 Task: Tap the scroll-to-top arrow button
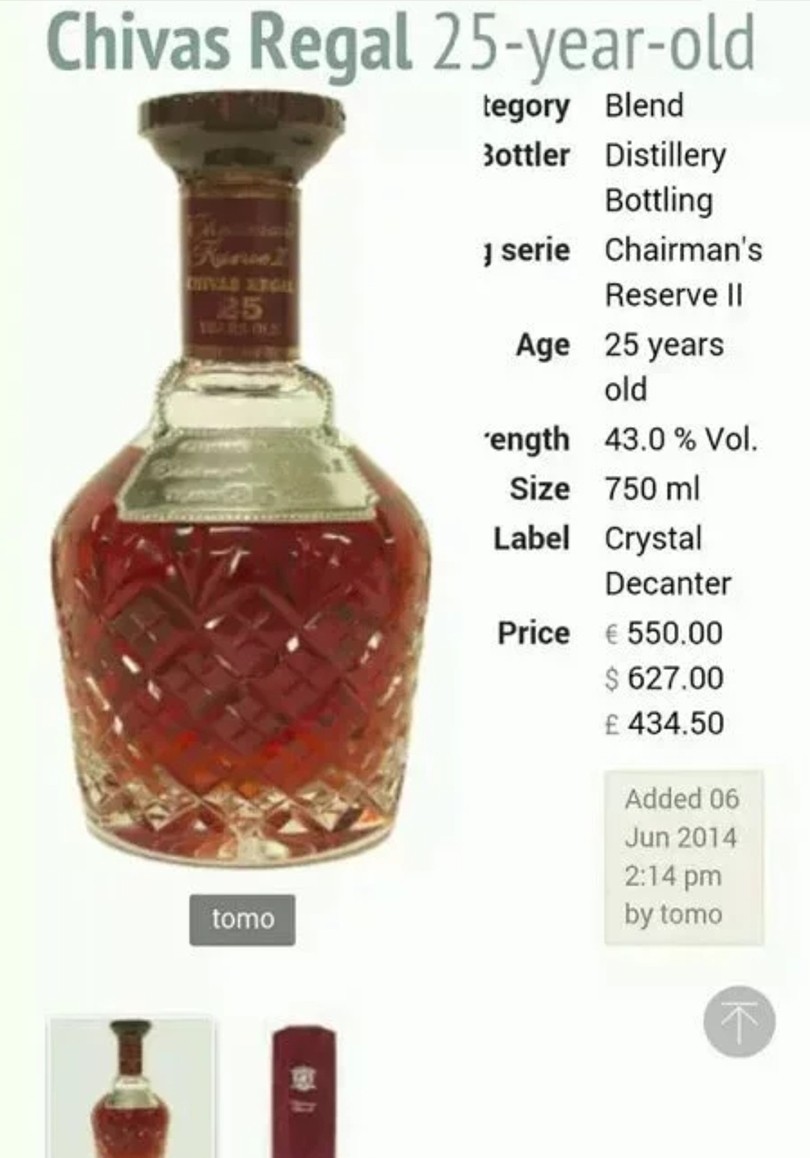tap(739, 1022)
